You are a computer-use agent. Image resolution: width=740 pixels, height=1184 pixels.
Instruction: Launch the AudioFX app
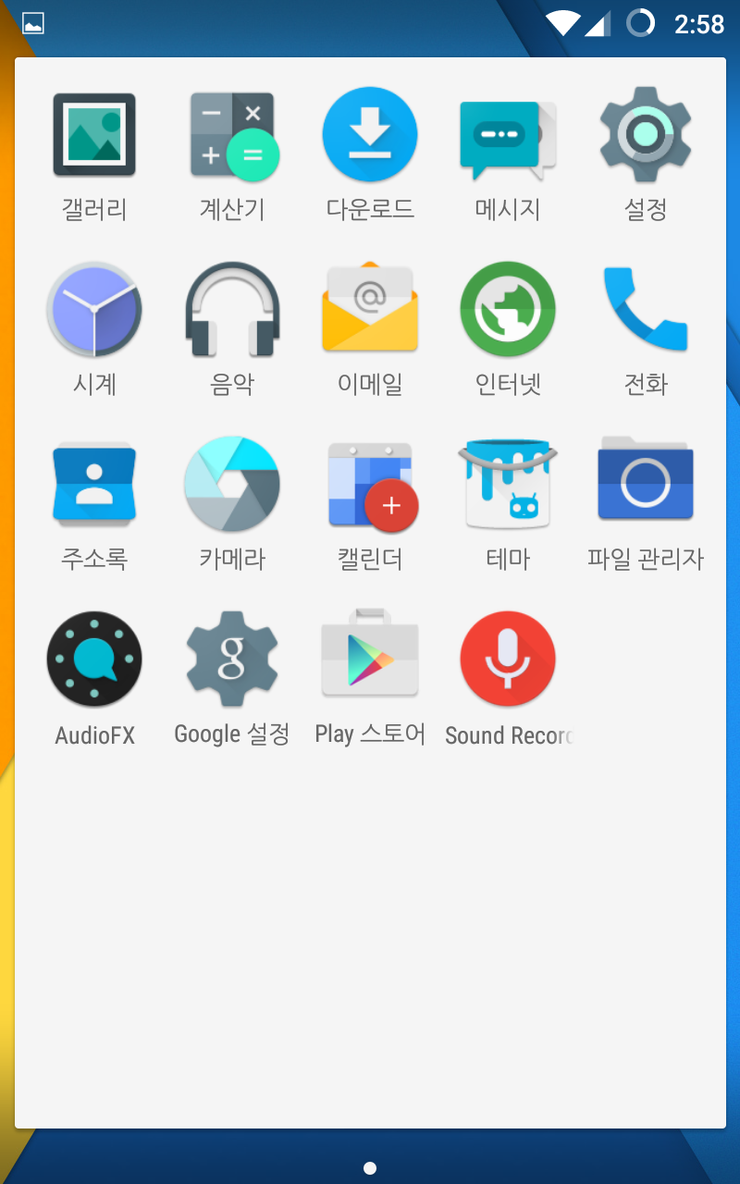[x=94, y=660]
